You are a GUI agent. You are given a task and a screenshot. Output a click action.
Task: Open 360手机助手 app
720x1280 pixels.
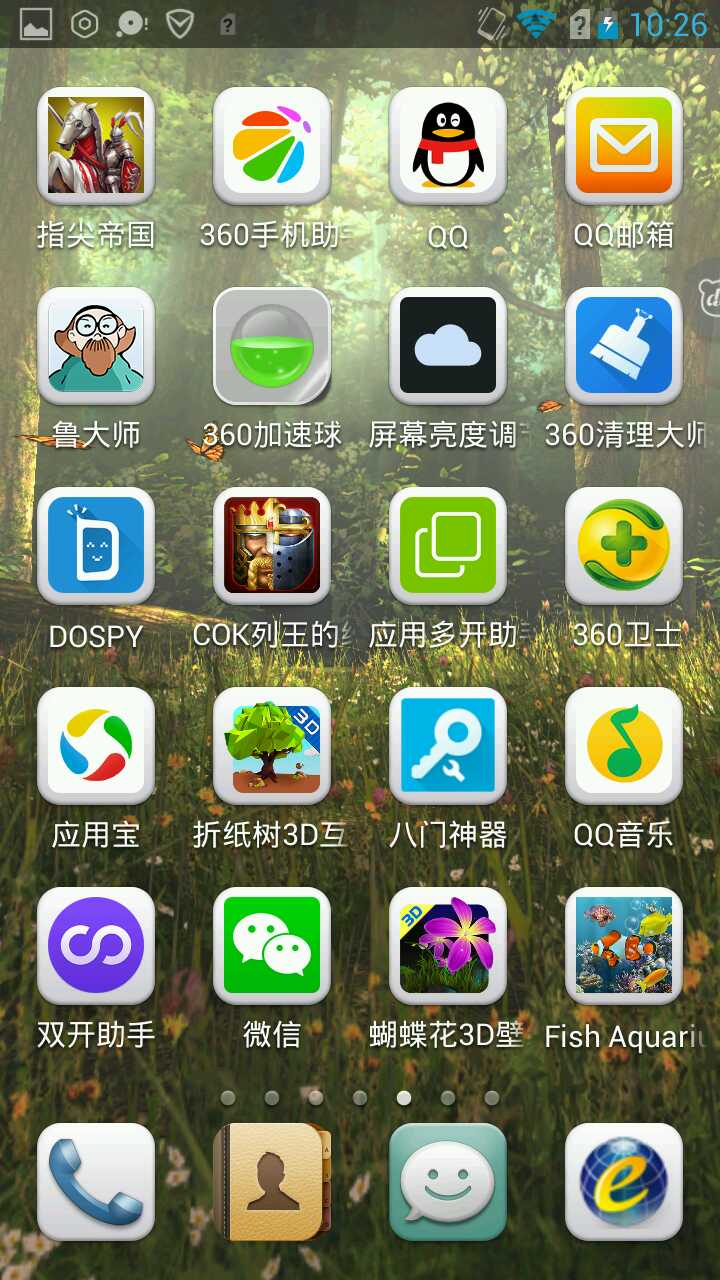pos(272,147)
